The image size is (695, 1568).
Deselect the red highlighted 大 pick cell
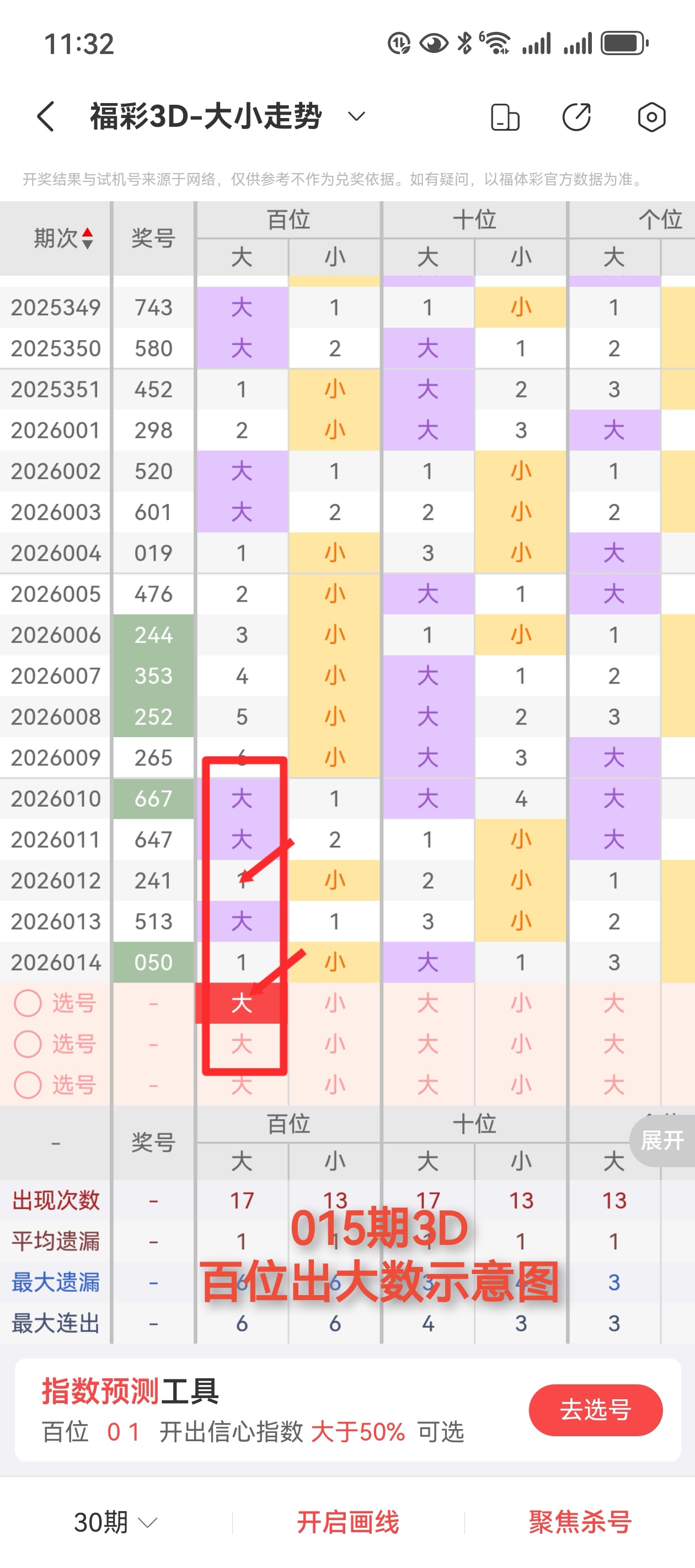tap(242, 1002)
